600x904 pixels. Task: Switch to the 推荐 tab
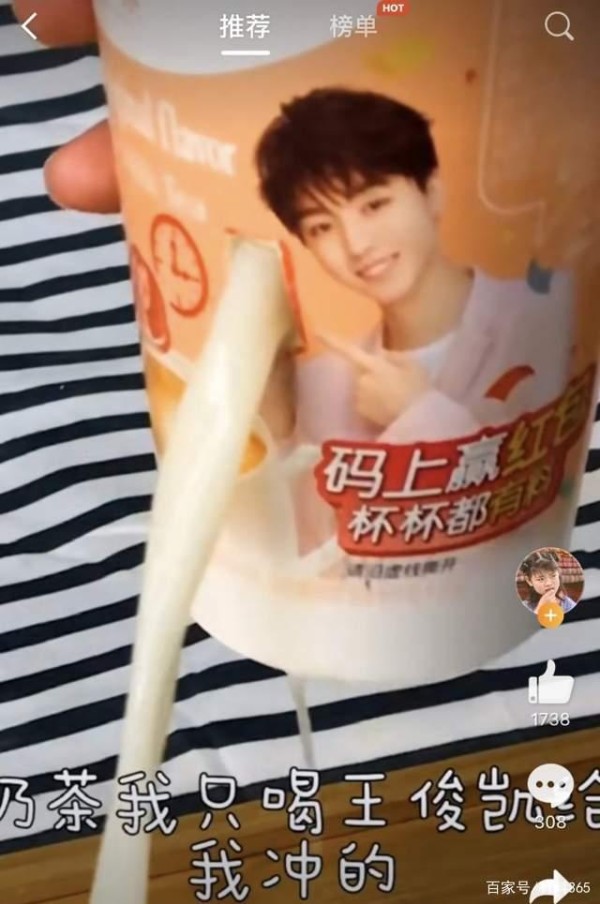[244, 27]
